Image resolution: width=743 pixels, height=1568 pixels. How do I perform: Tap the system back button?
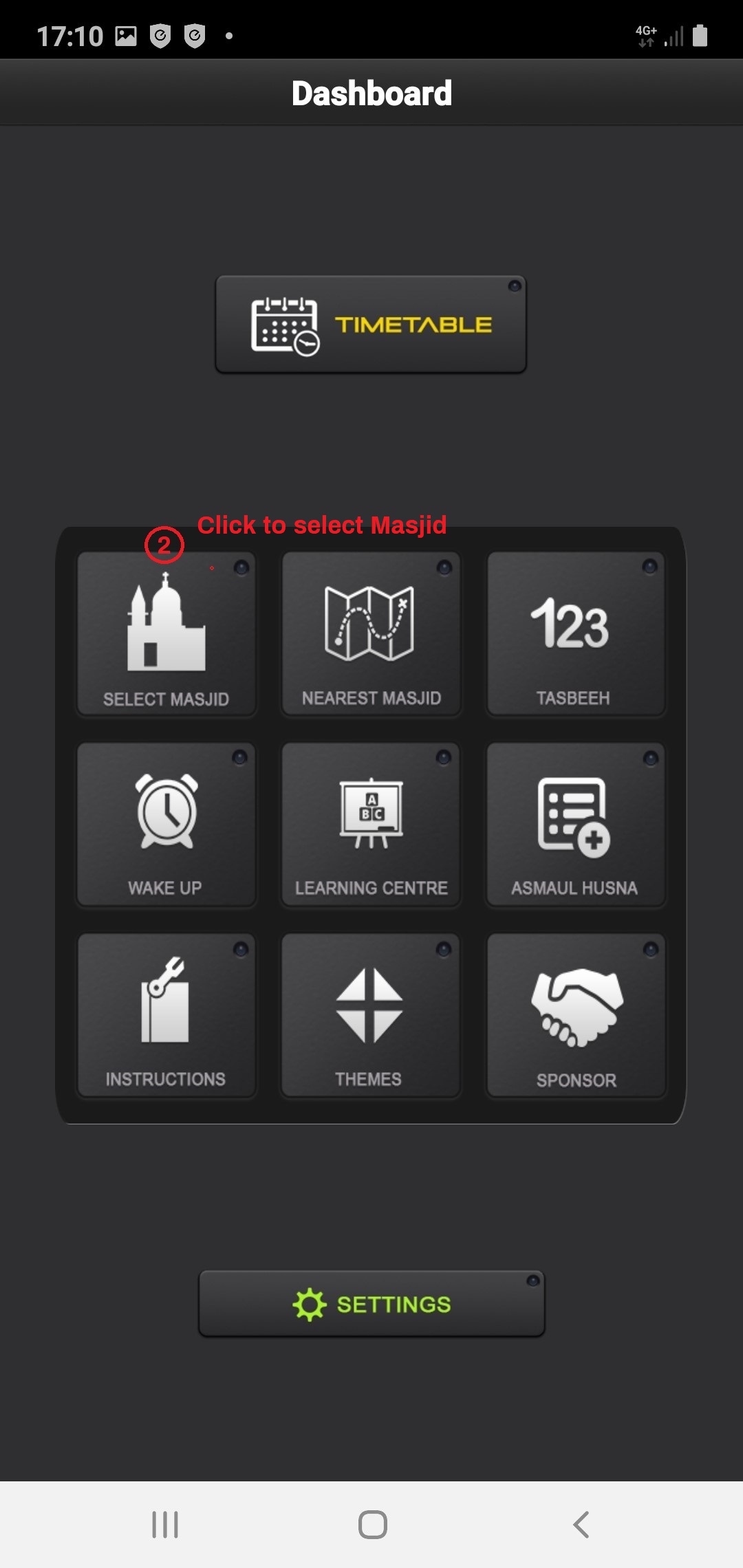point(581,1524)
